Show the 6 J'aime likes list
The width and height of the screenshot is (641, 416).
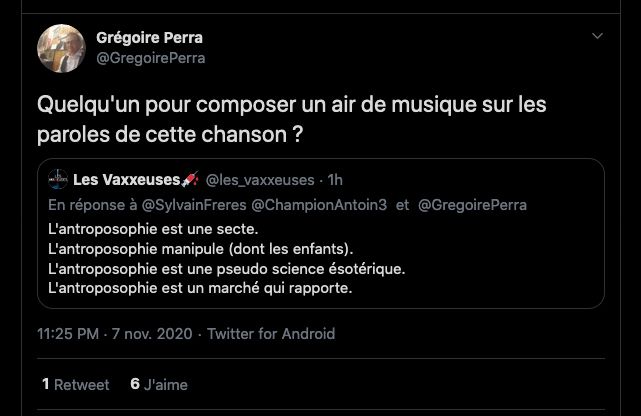[x=159, y=384]
